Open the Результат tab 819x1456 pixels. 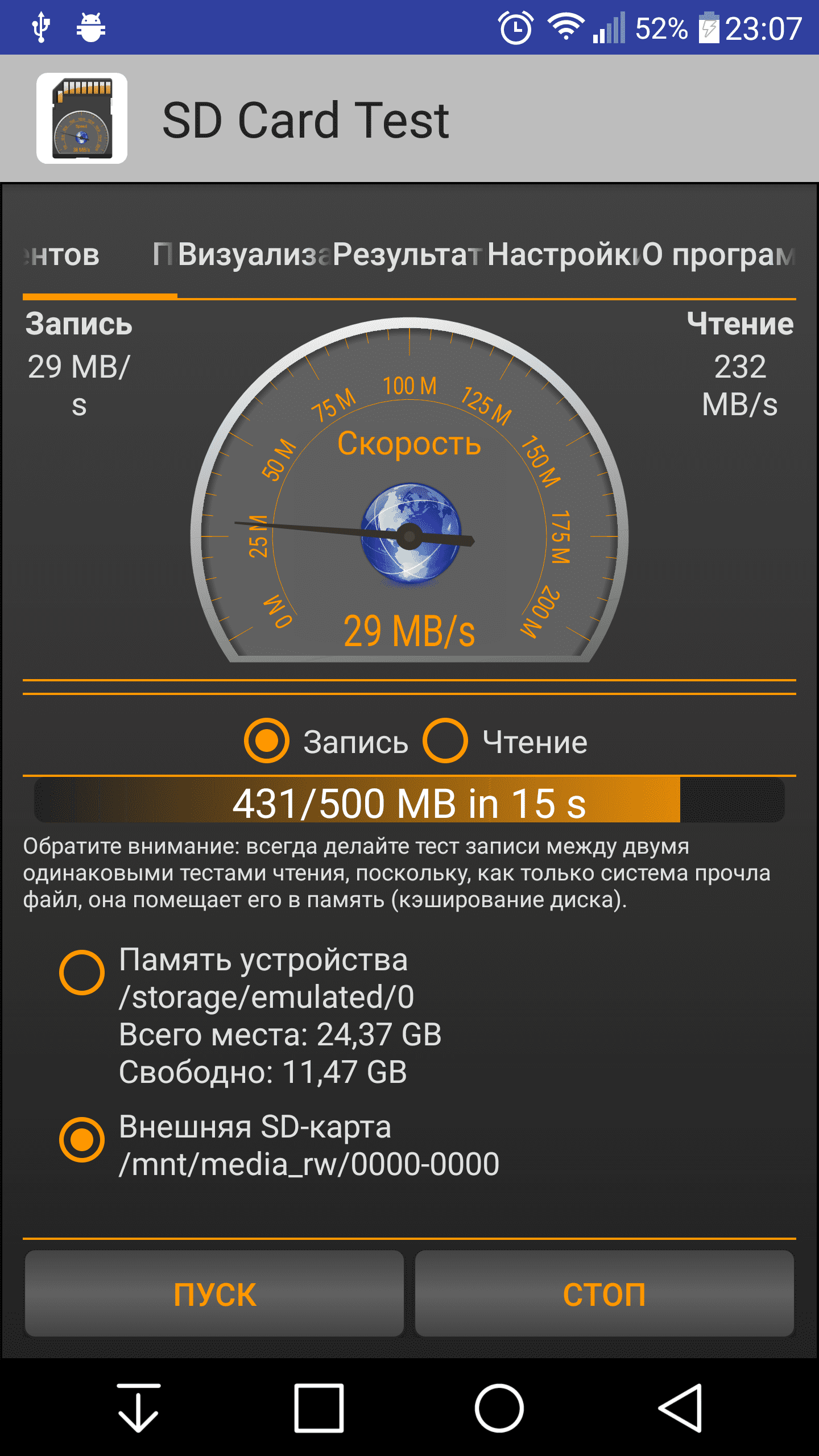click(x=407, y=254)
